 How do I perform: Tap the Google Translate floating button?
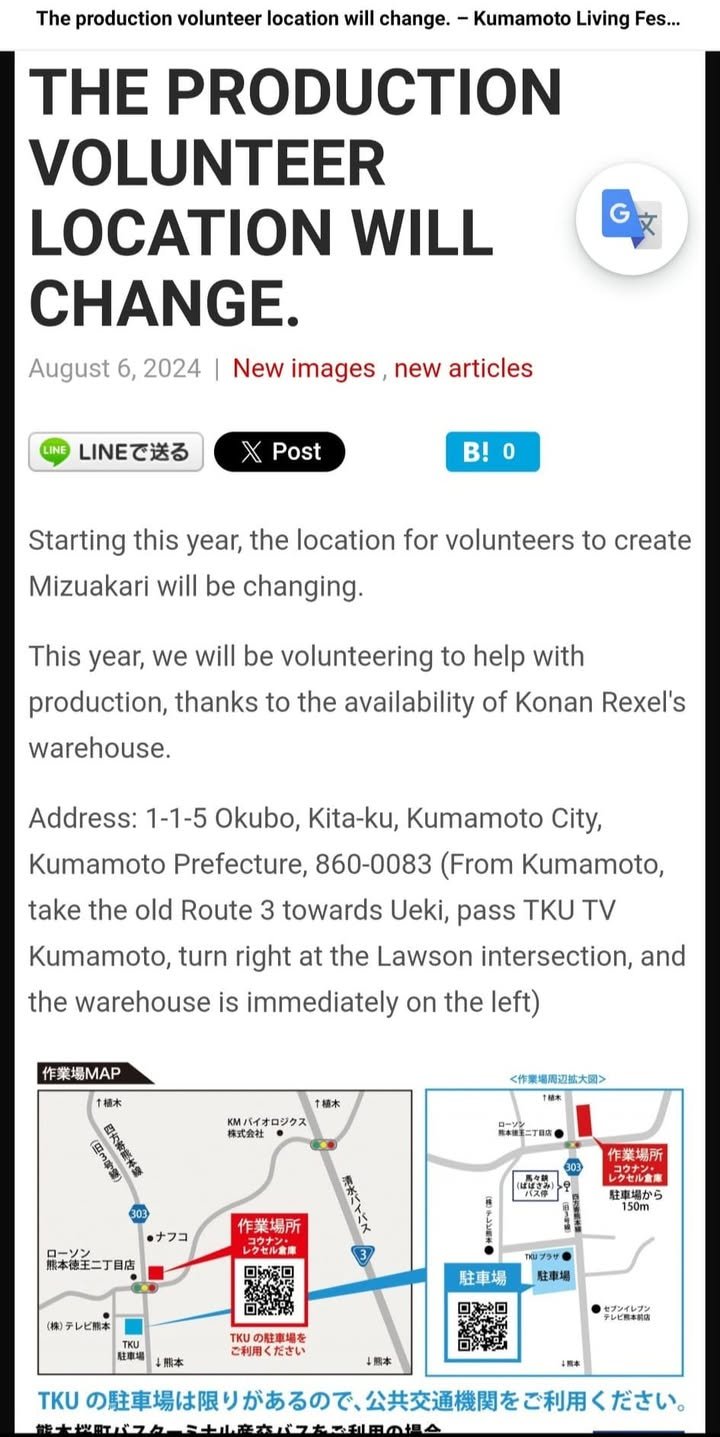click(631, 221)
